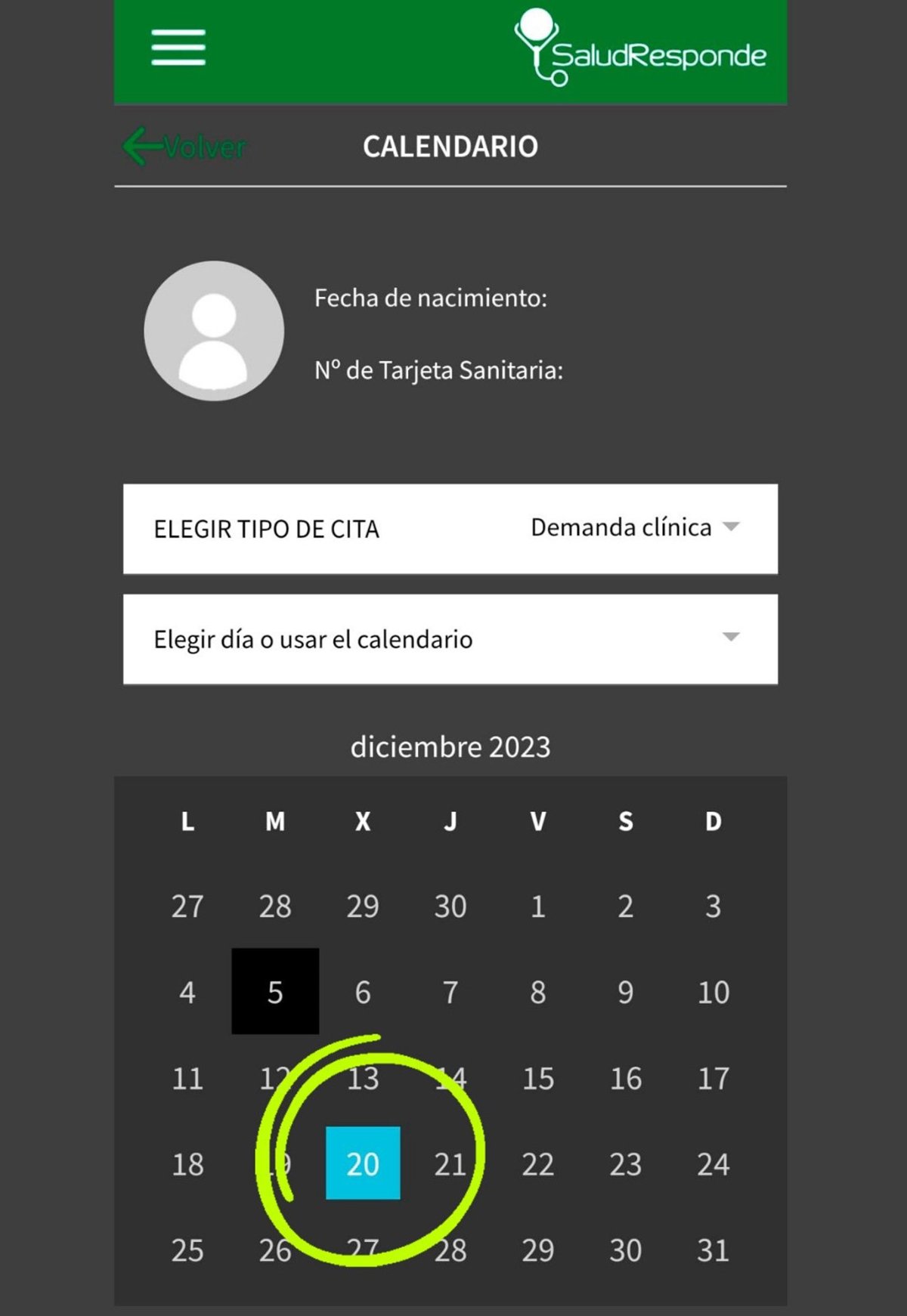Choose day 24 in the calendar

click(713, 1164)
